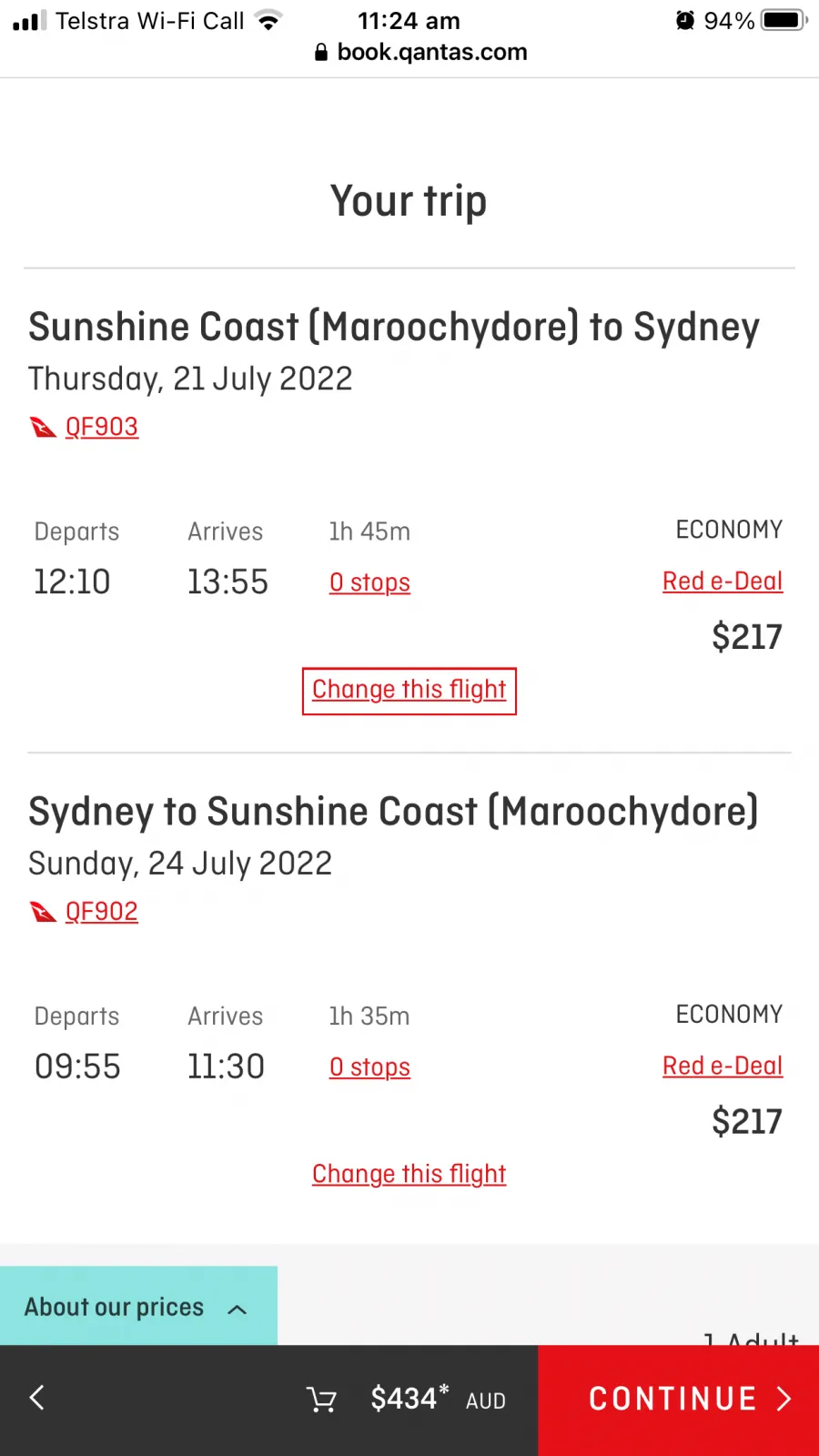Screen dimensions: 819x1456
Task: Open flight number QF902 details
Action: tap(101, 911)
